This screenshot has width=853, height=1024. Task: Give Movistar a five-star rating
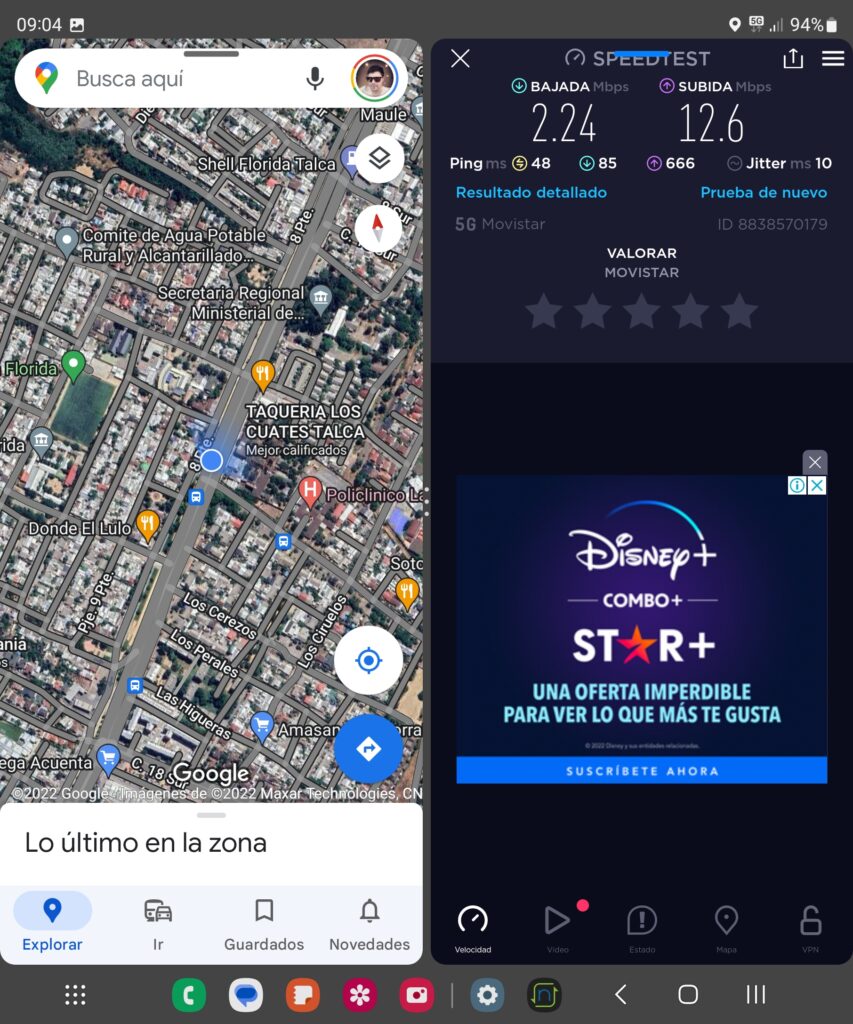[739, 311]
